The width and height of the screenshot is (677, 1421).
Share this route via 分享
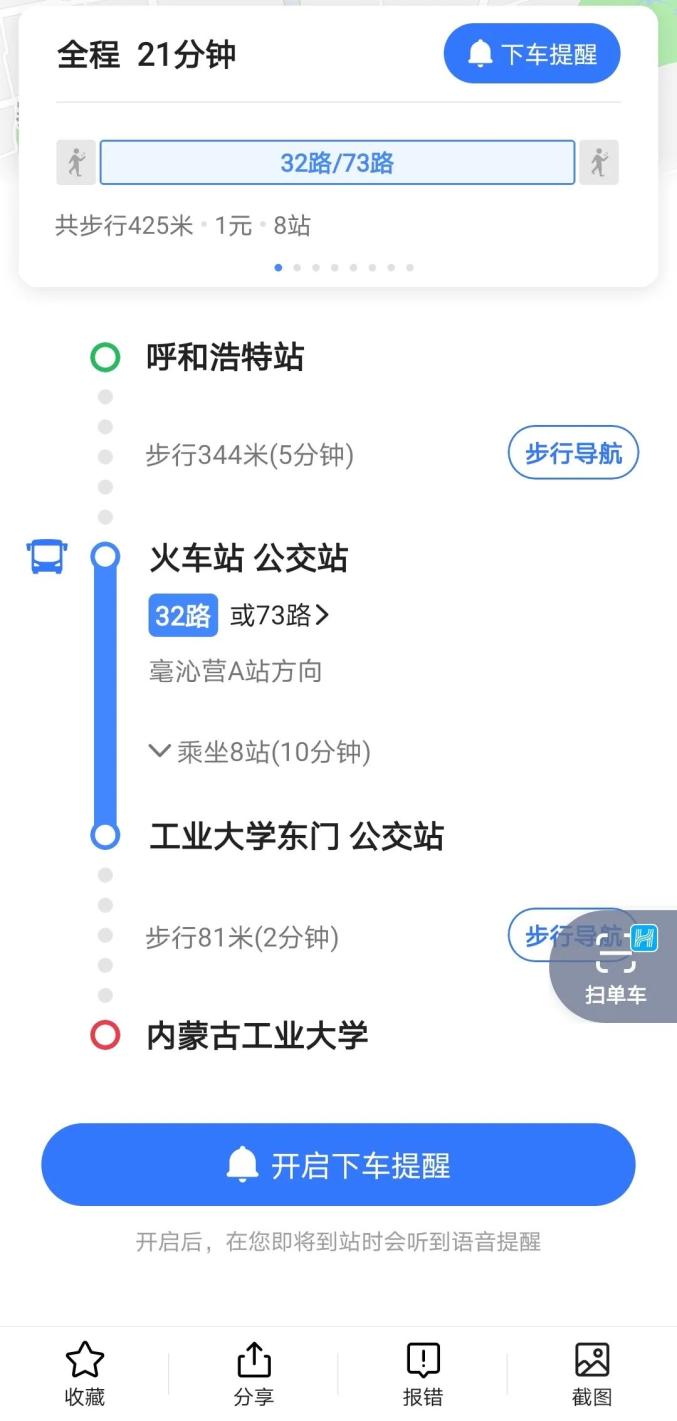coord(254,1375)
